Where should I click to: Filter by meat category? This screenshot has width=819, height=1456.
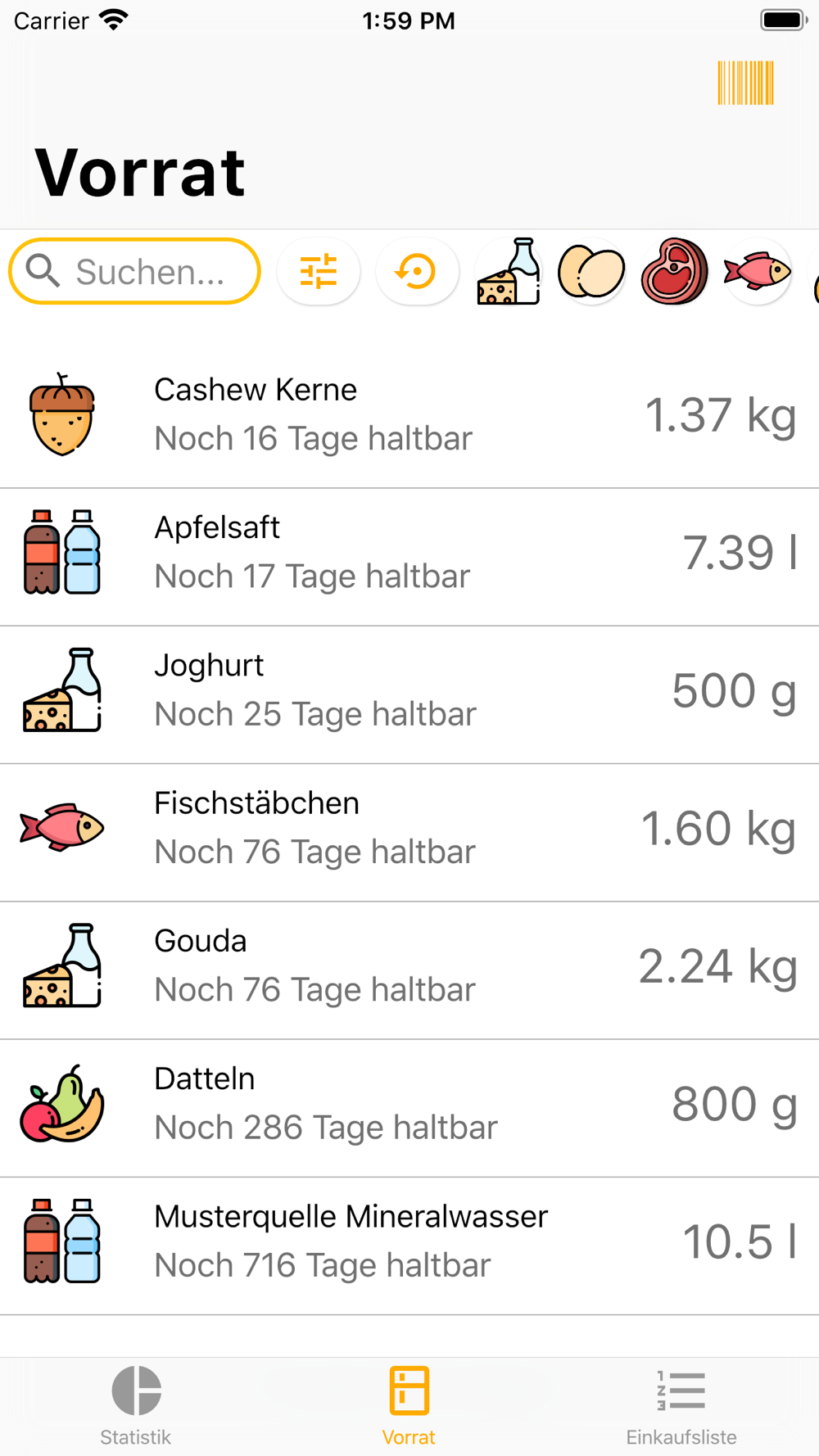click(x=674, y=271)
